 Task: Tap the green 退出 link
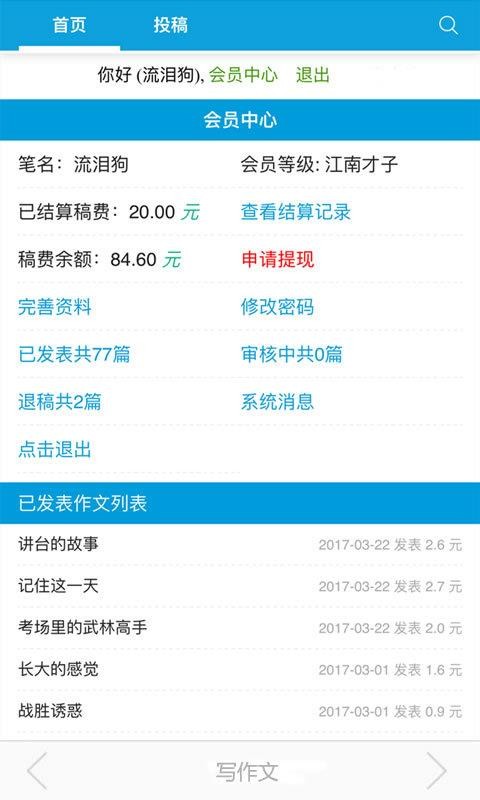[313, 75]
